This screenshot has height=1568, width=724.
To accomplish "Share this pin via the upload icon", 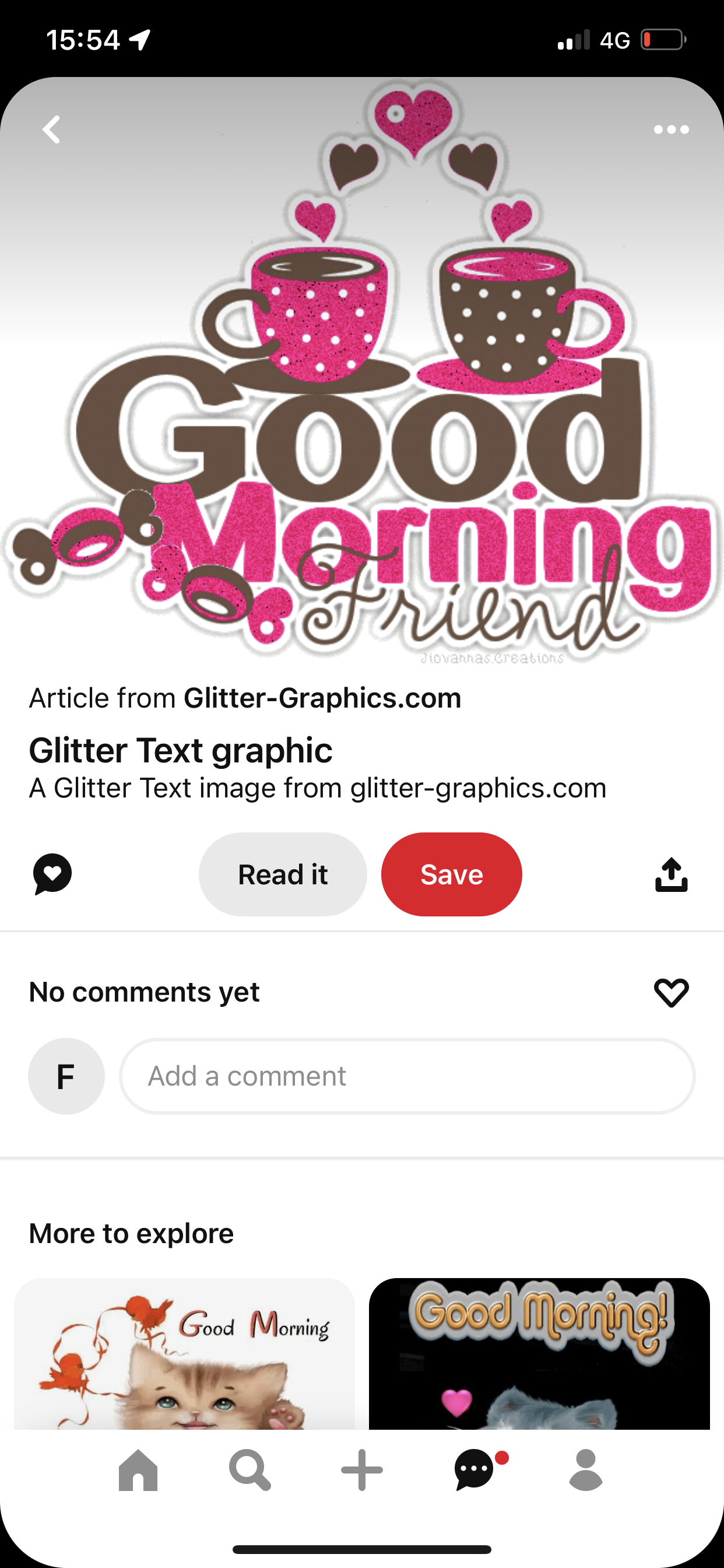I will (x=671, y=874).
